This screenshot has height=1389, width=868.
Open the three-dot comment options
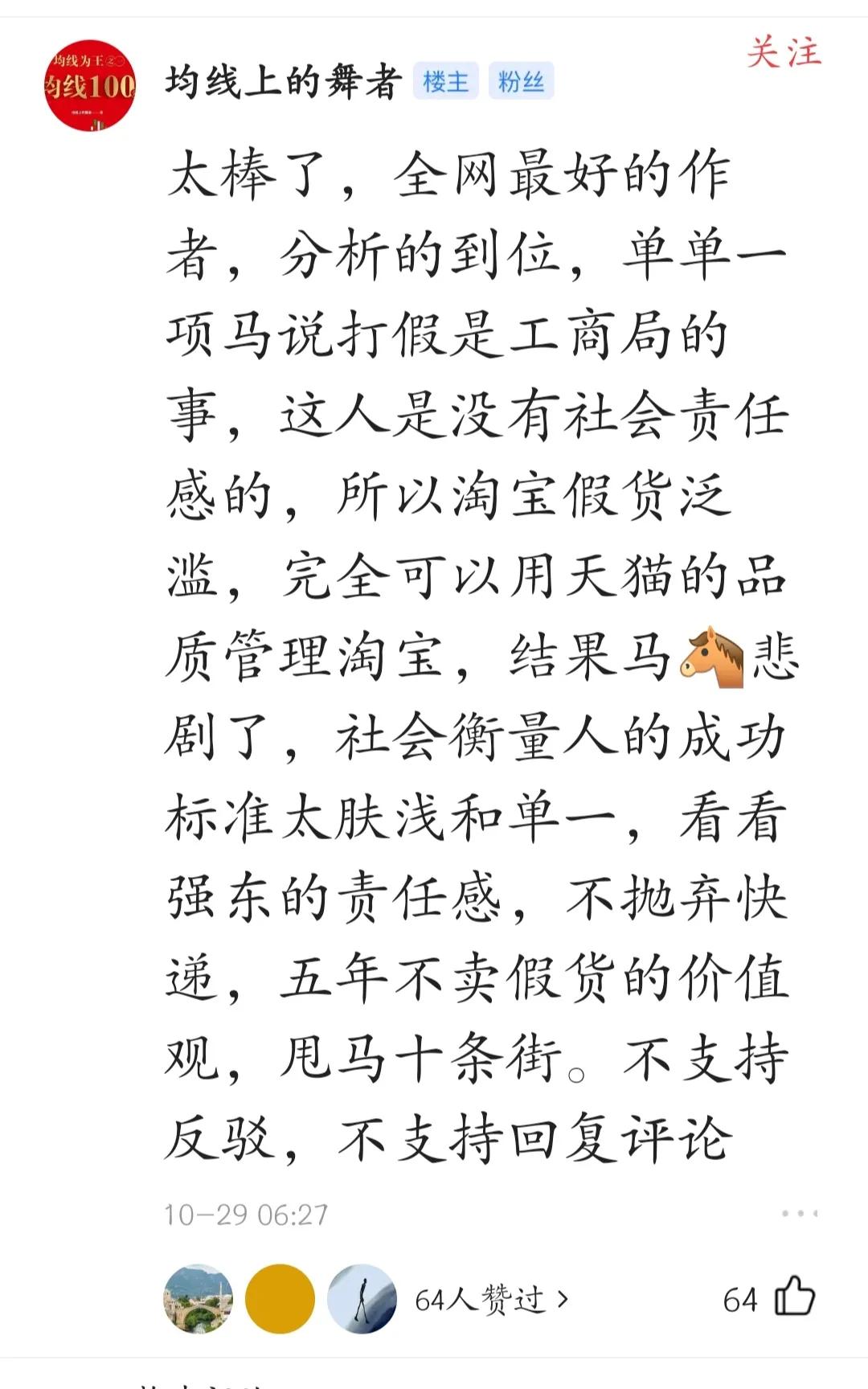tap(799, 1214)
